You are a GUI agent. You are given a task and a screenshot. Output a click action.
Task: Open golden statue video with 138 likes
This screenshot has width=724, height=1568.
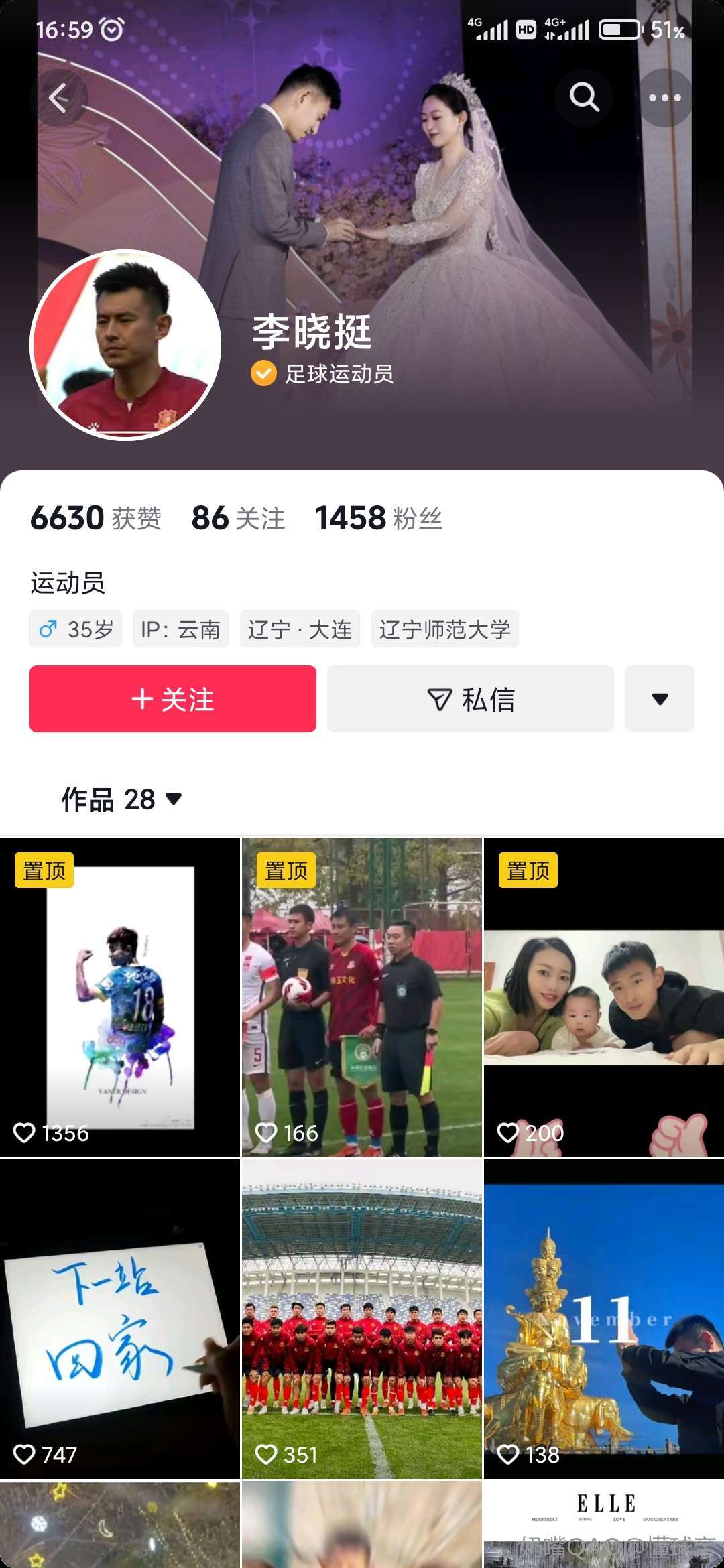[x=603, y=1319]
